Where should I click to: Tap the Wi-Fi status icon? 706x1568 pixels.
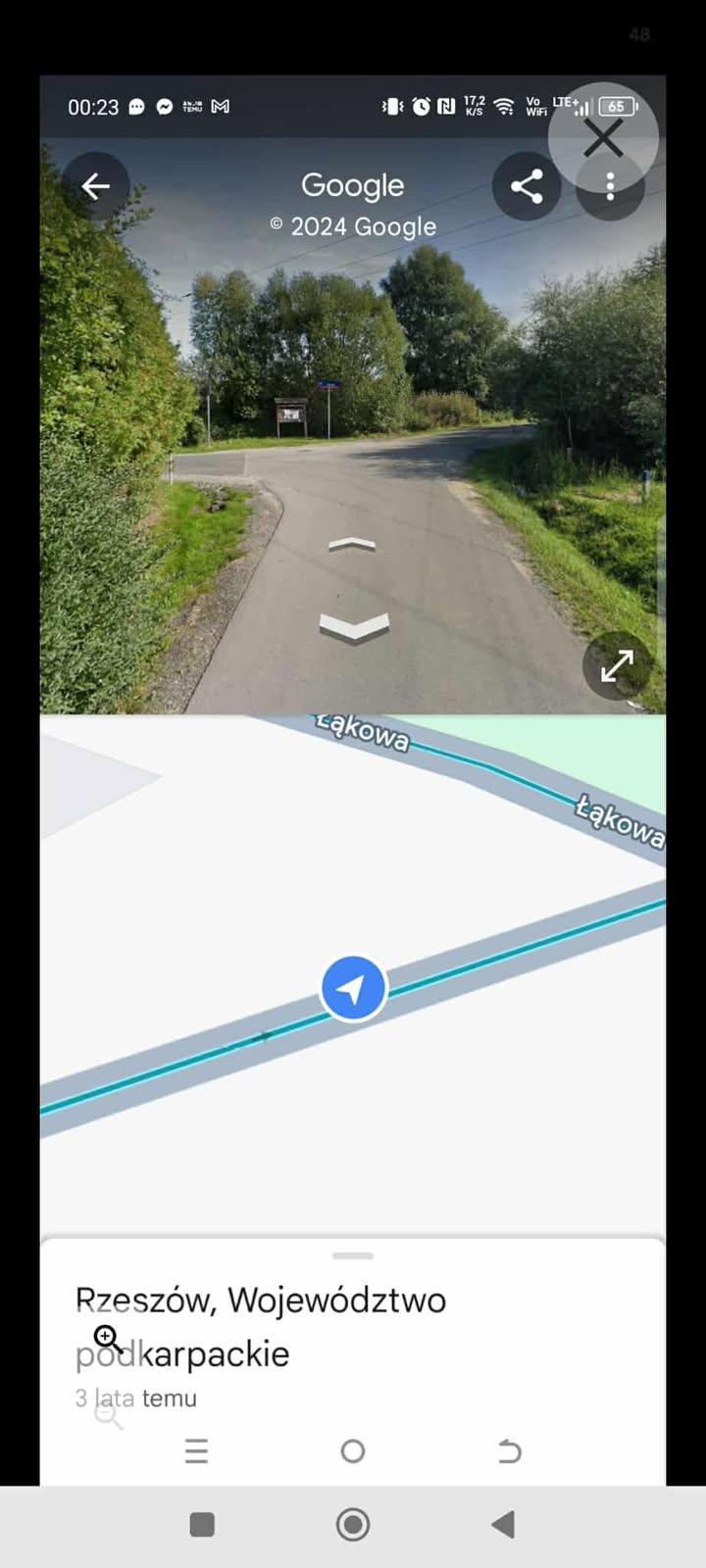pyautogui.click(x=504, y=106)
